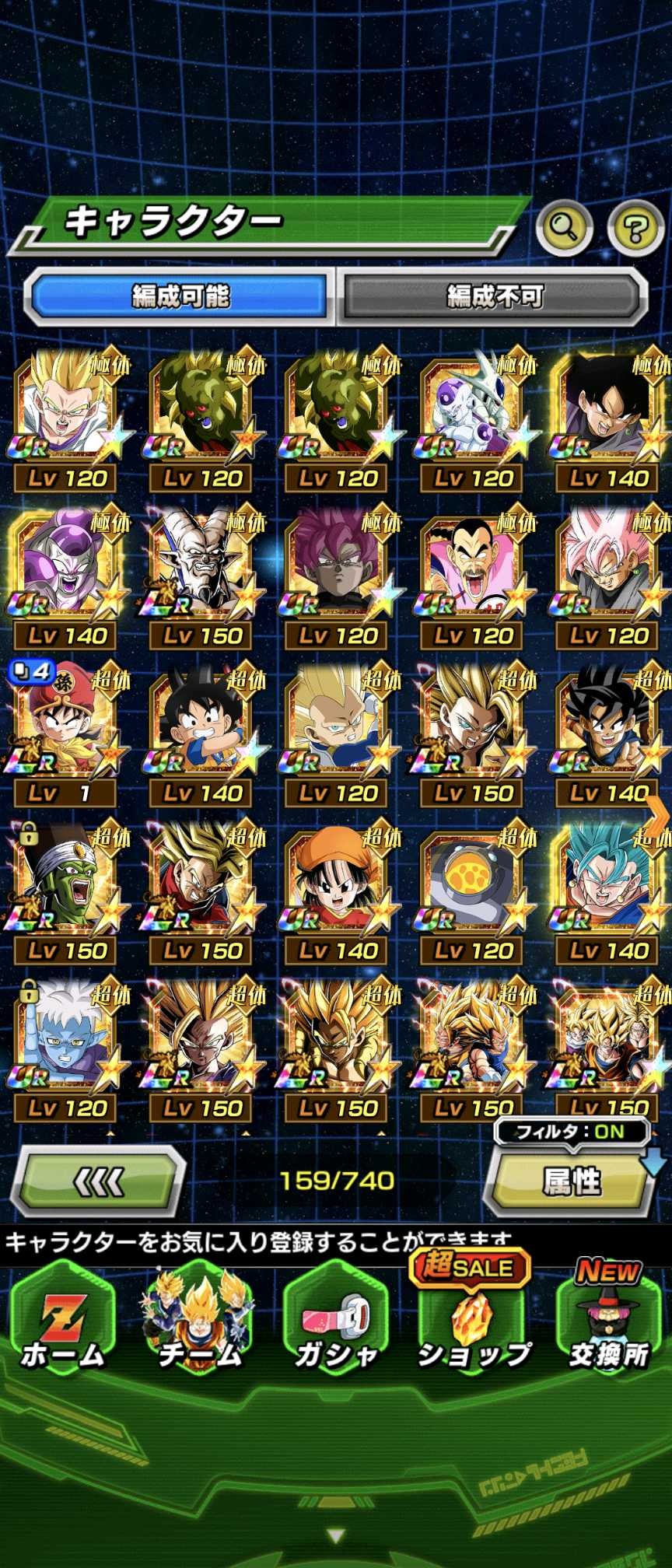Open the question mark help icon
Screen dimensions: 672x1568
pyautogui.click(x=635, y=227)
